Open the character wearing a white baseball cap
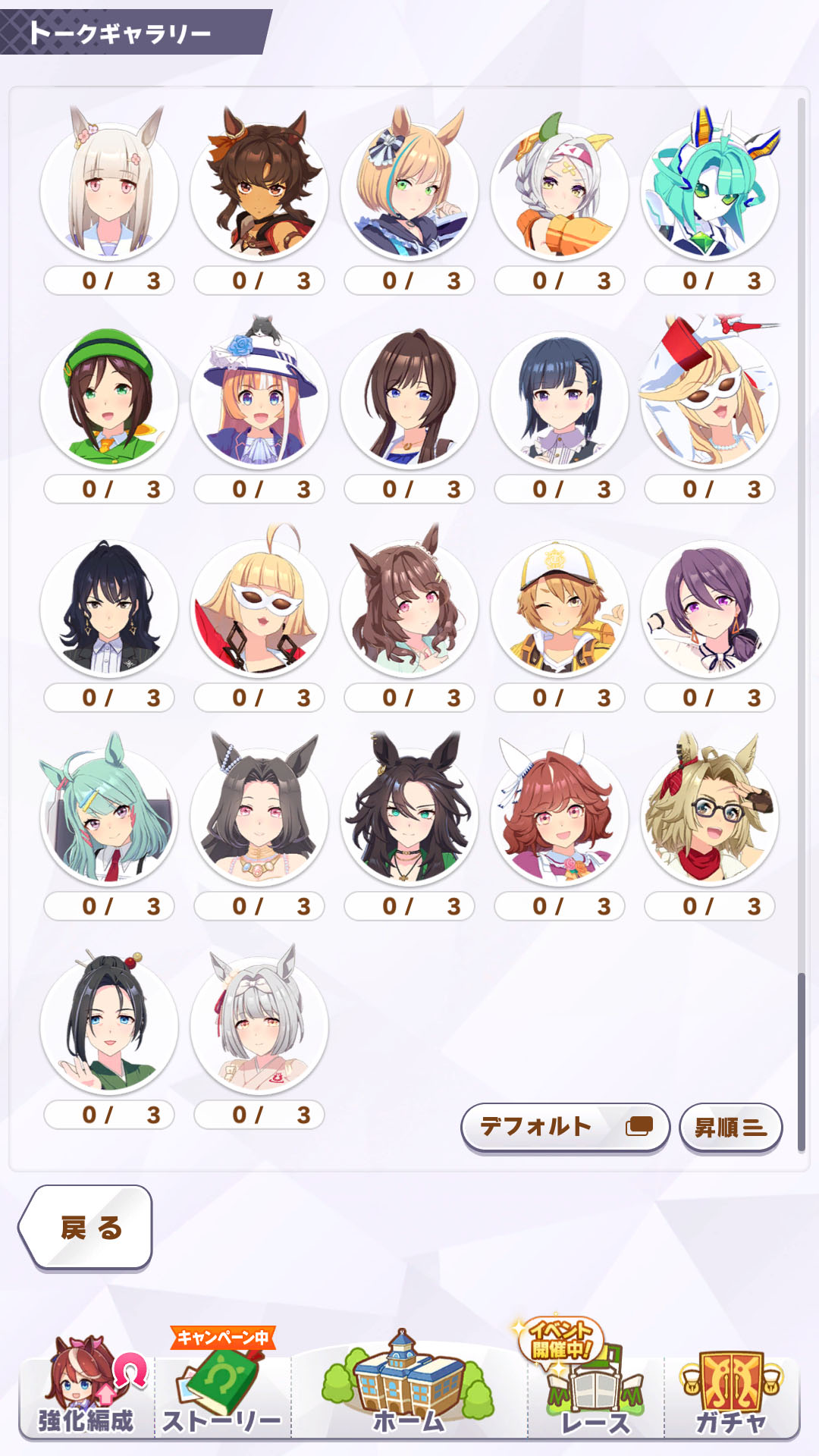Image resolution: width=819 pixels, height=1456 pixels. pos(560,608)
